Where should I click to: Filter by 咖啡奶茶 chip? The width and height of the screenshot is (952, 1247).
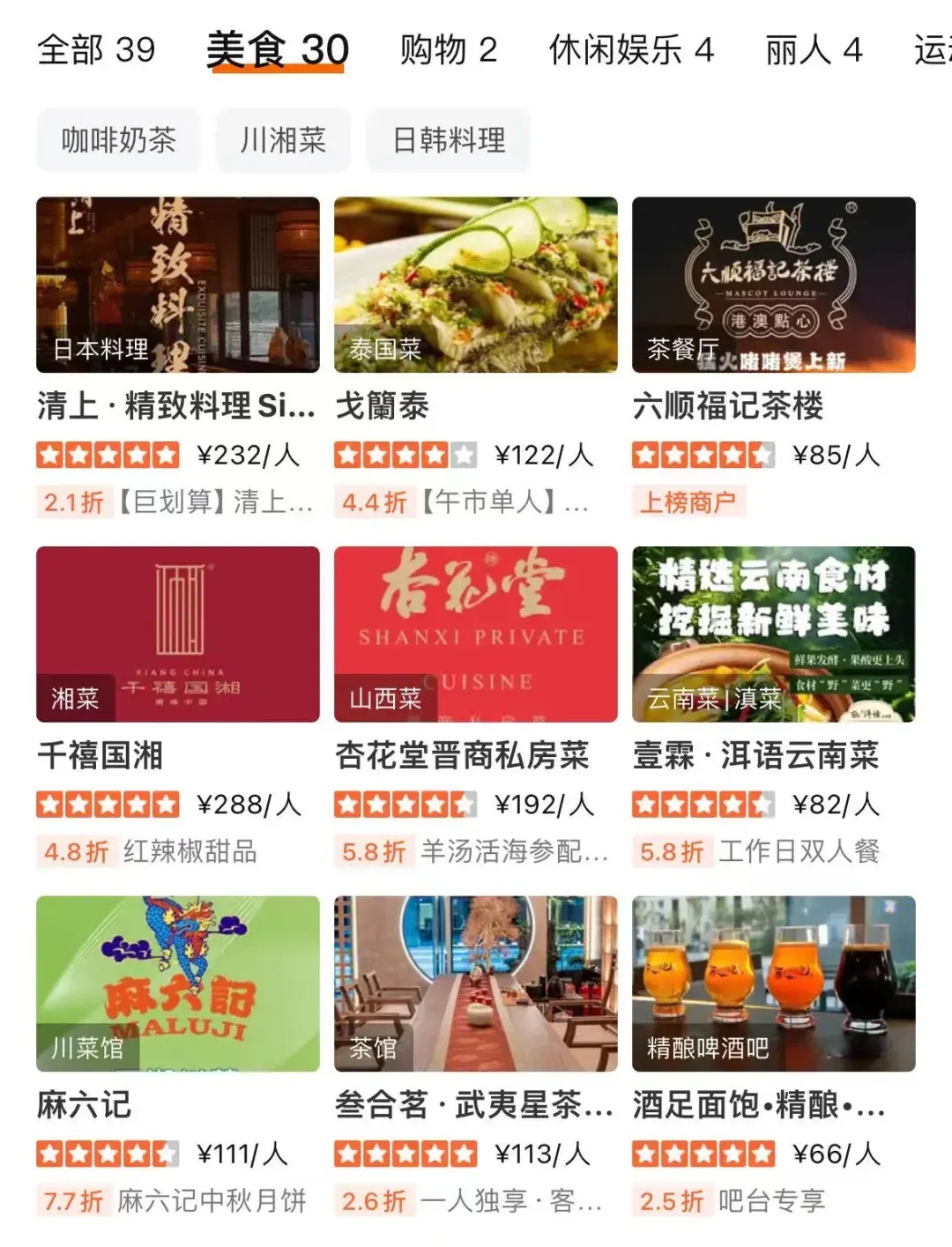[x=118, y=140]
